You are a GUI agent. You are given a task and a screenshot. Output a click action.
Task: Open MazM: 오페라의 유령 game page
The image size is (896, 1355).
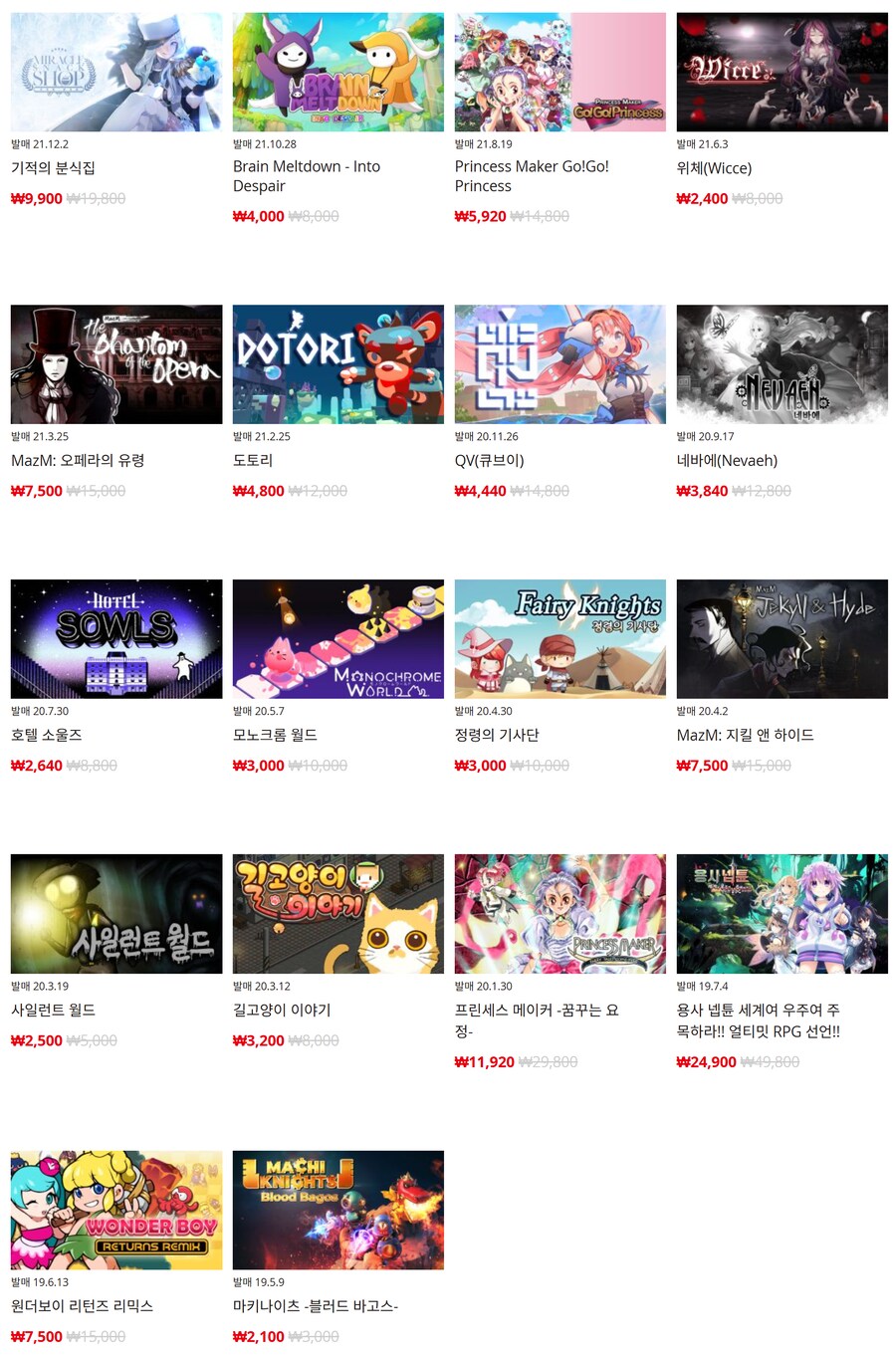pyautogui.click(x=116, y=364)
